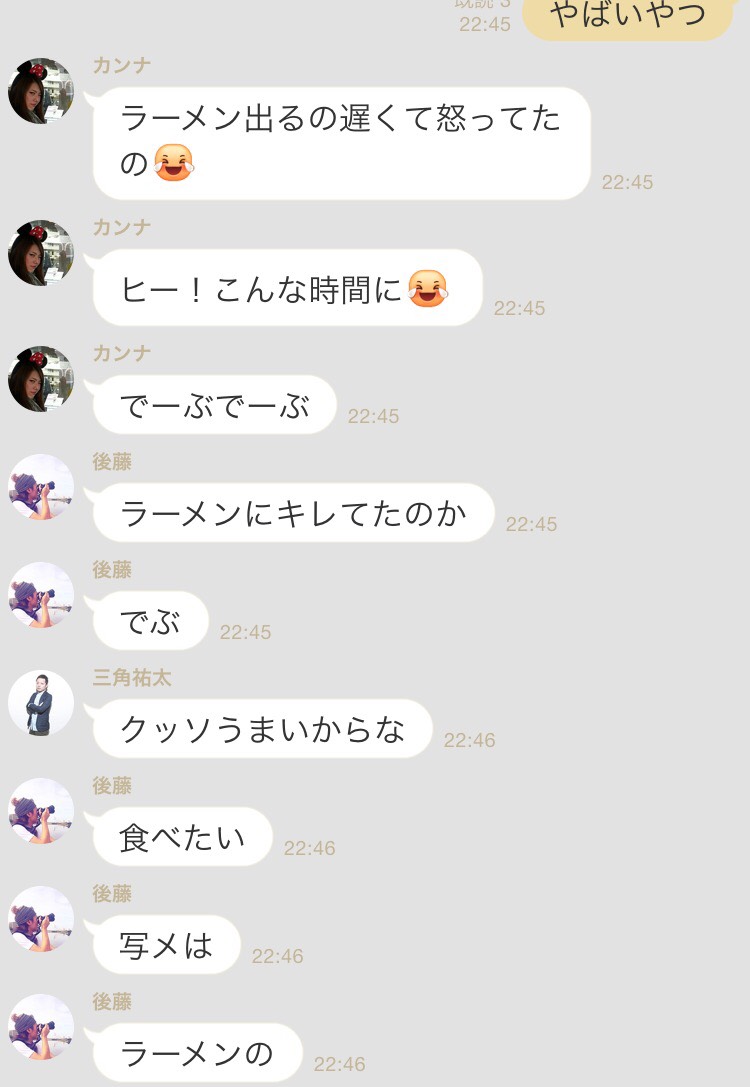
Task: View 後藤's profile from the 食べたい message
Action: pos(41,811)
